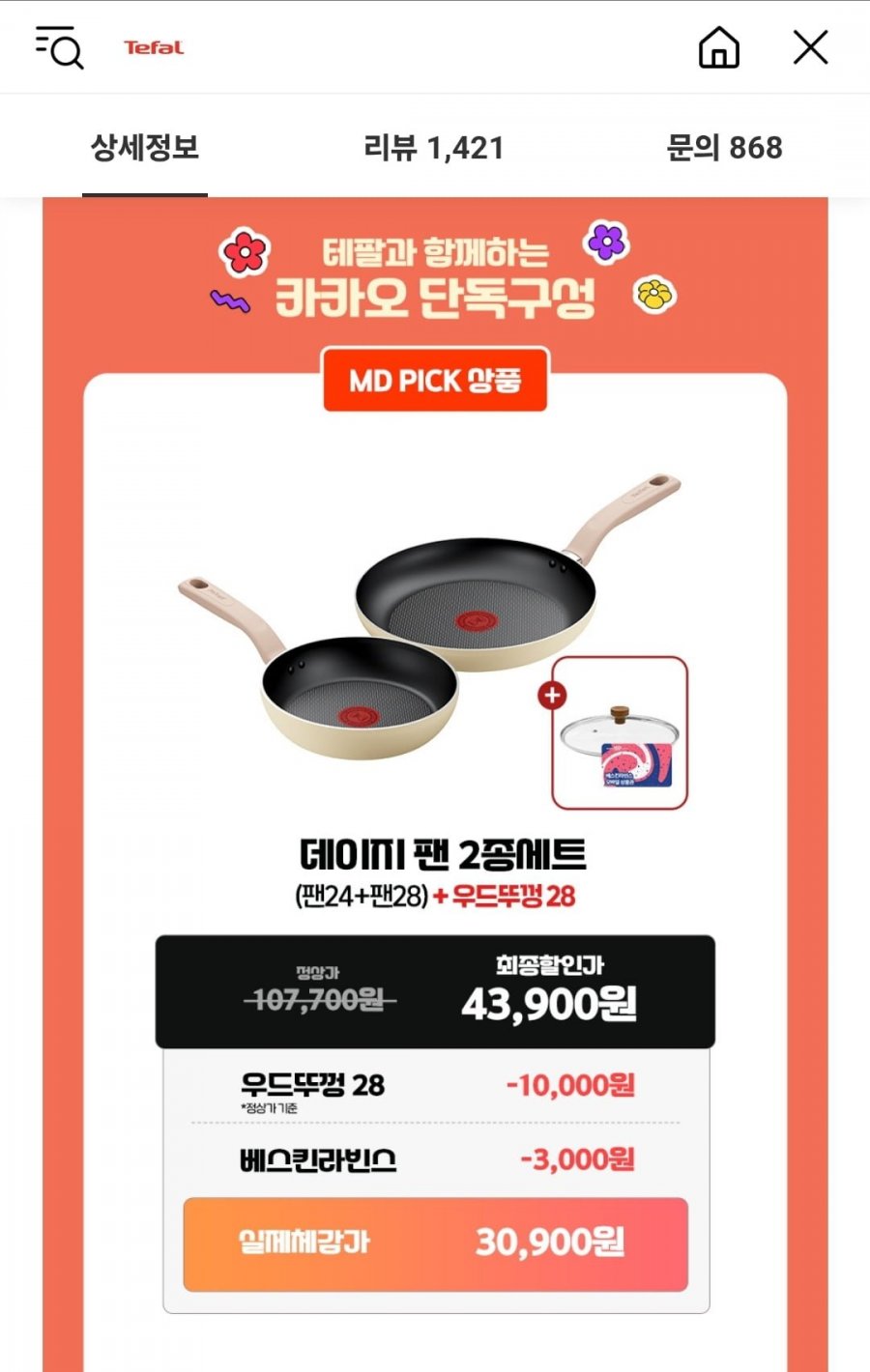870x1372 pixels.
Task: Open the search menu icon
Action: (x=60, y=47)
